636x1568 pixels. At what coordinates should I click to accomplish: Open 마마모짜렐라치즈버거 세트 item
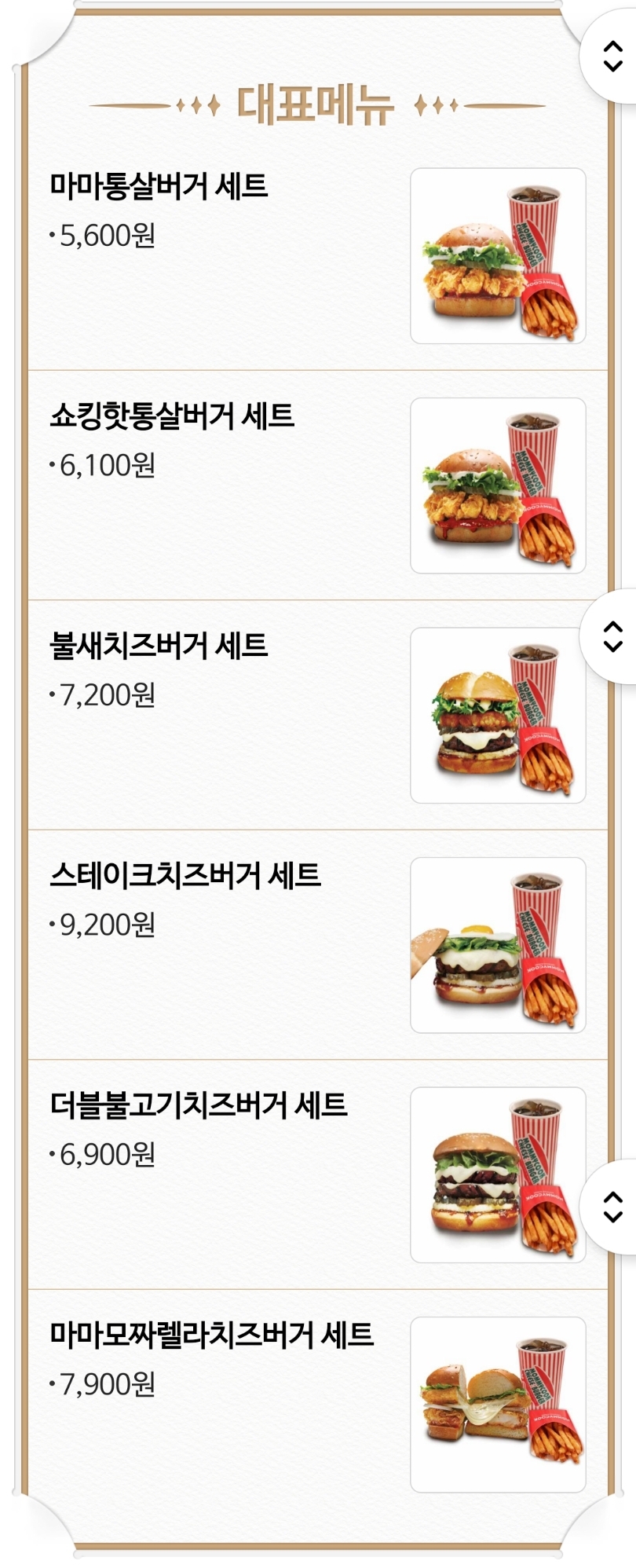211,1335
